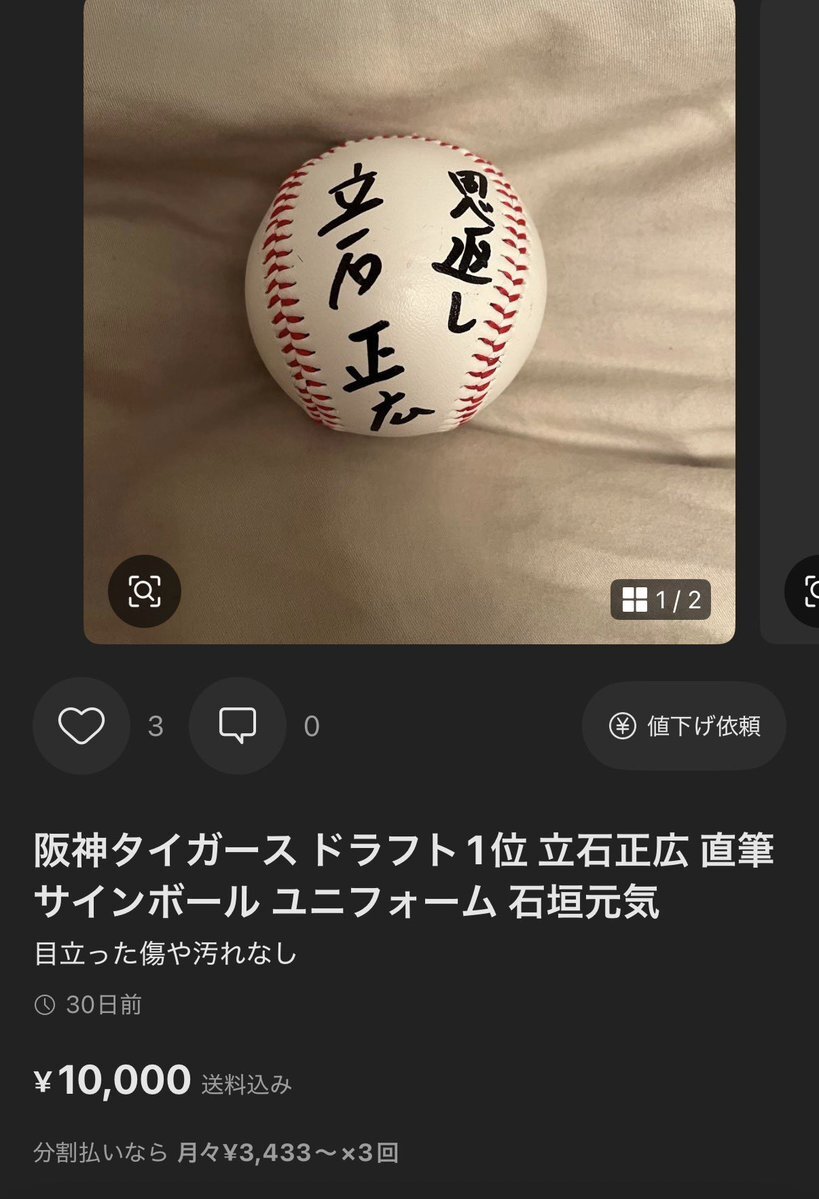Open the comments on this listing

click(x=237, y=726)
